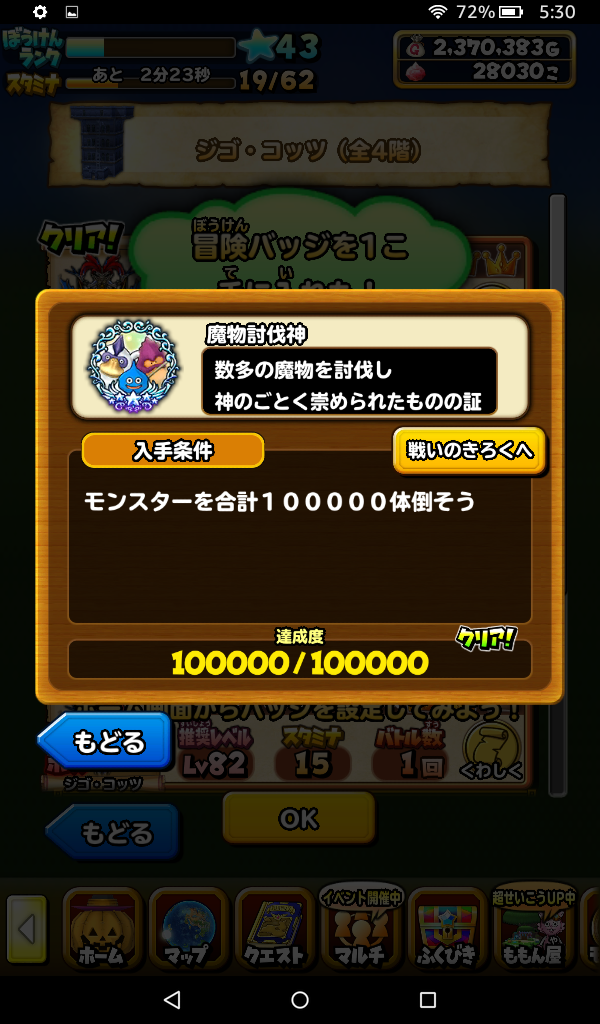Open 戦いのきろくへ battle record button
This screenshot has width=600, height=1024.
tap(469, 450)
